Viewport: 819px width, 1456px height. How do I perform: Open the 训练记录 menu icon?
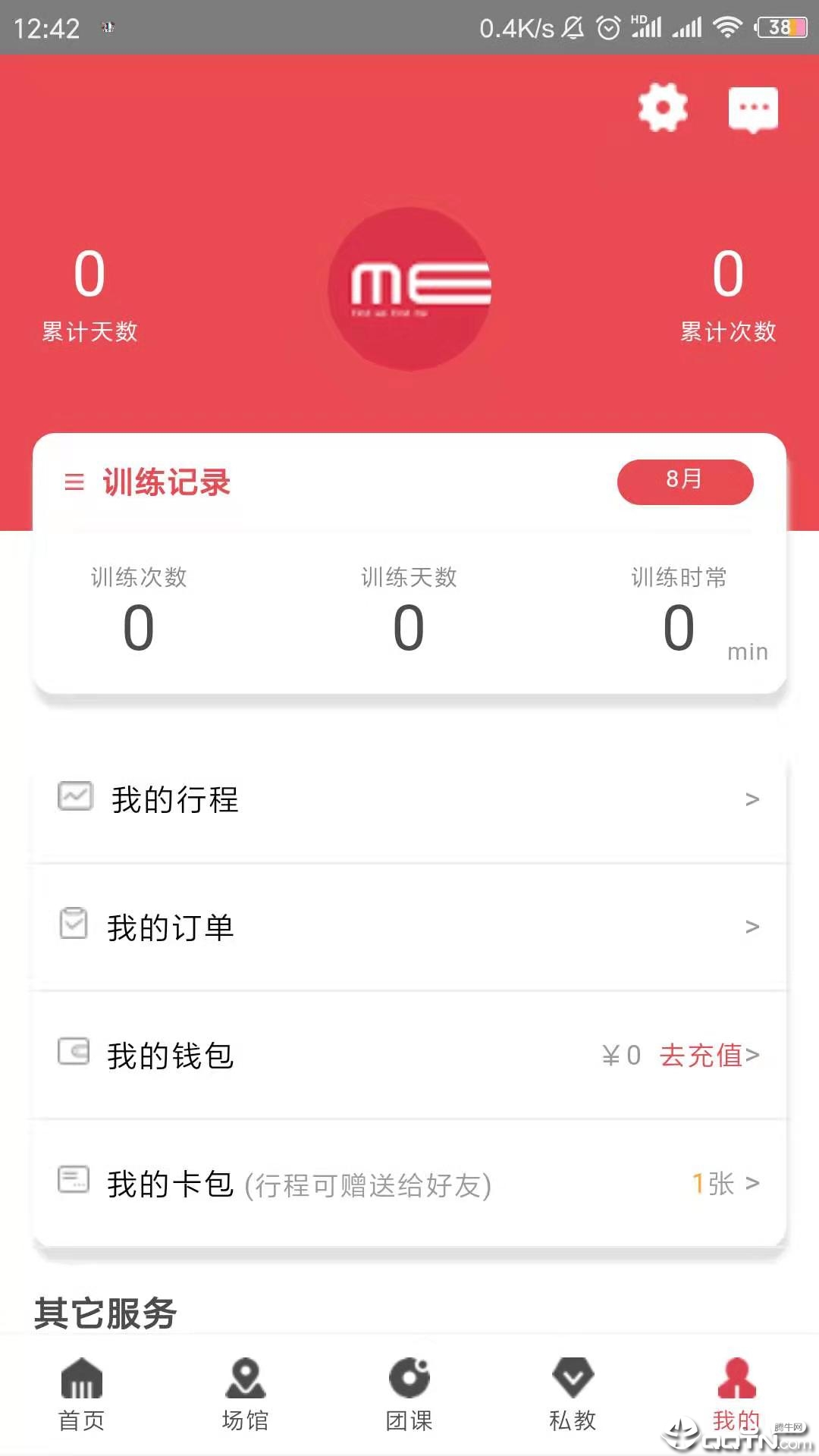coord(74,482)
